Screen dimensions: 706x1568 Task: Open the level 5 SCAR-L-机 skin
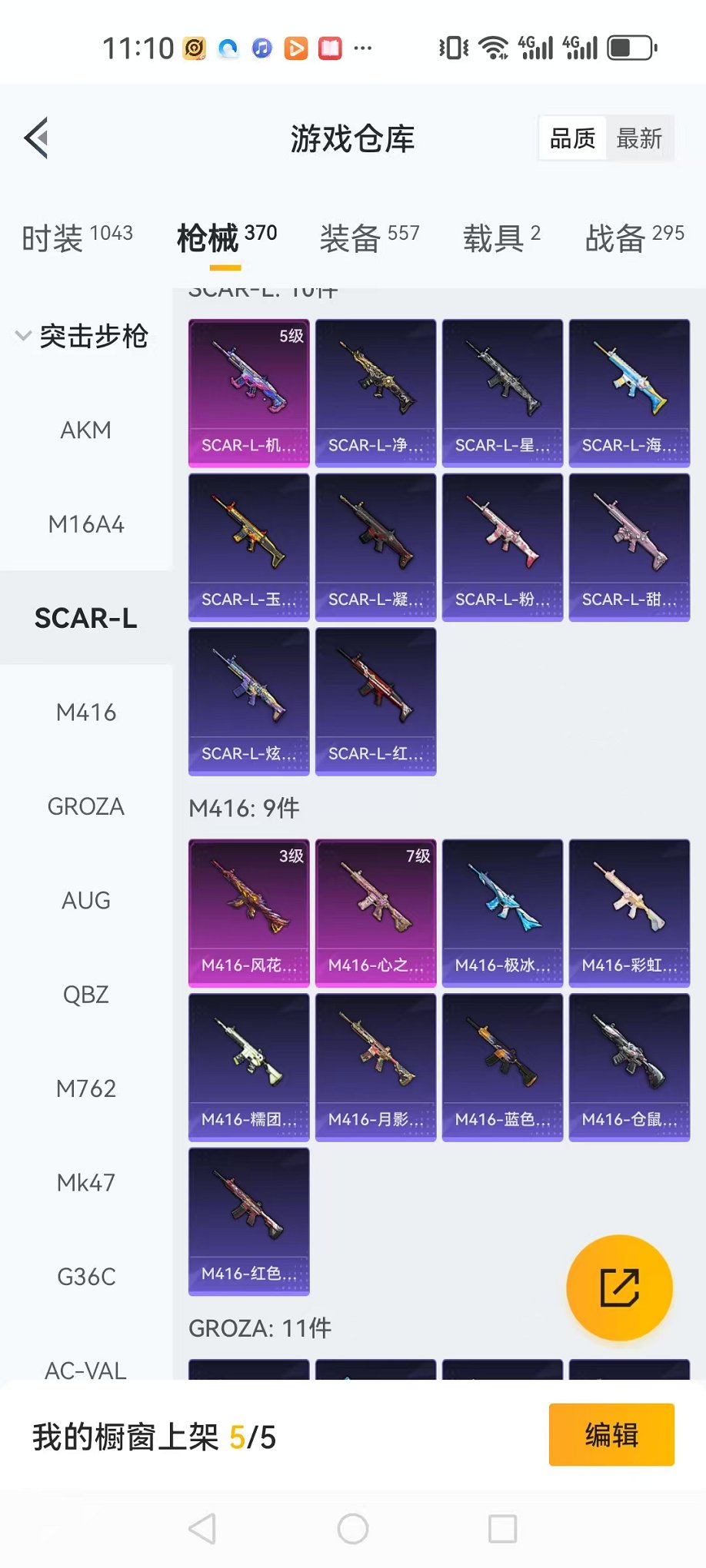(248, 393)
